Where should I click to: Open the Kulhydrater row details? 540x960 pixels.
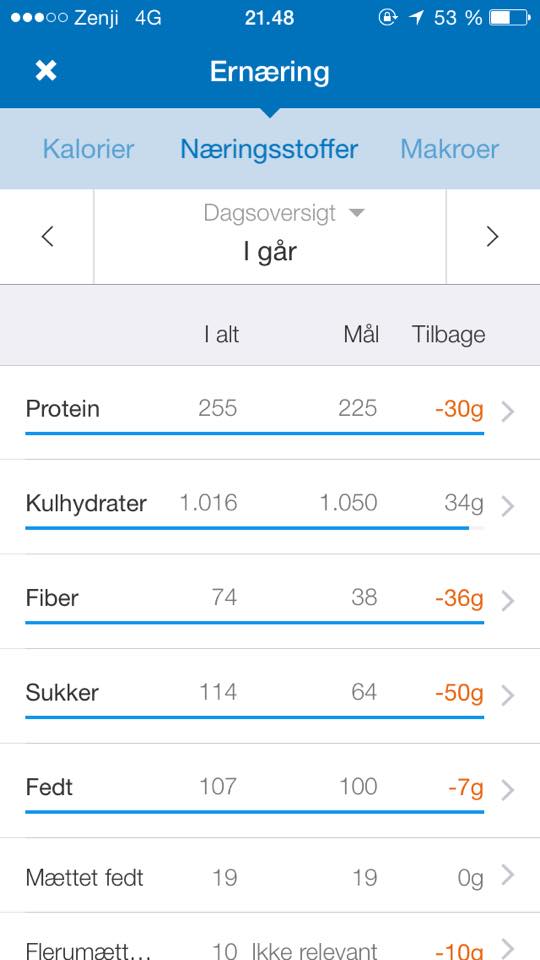[270, 507]
